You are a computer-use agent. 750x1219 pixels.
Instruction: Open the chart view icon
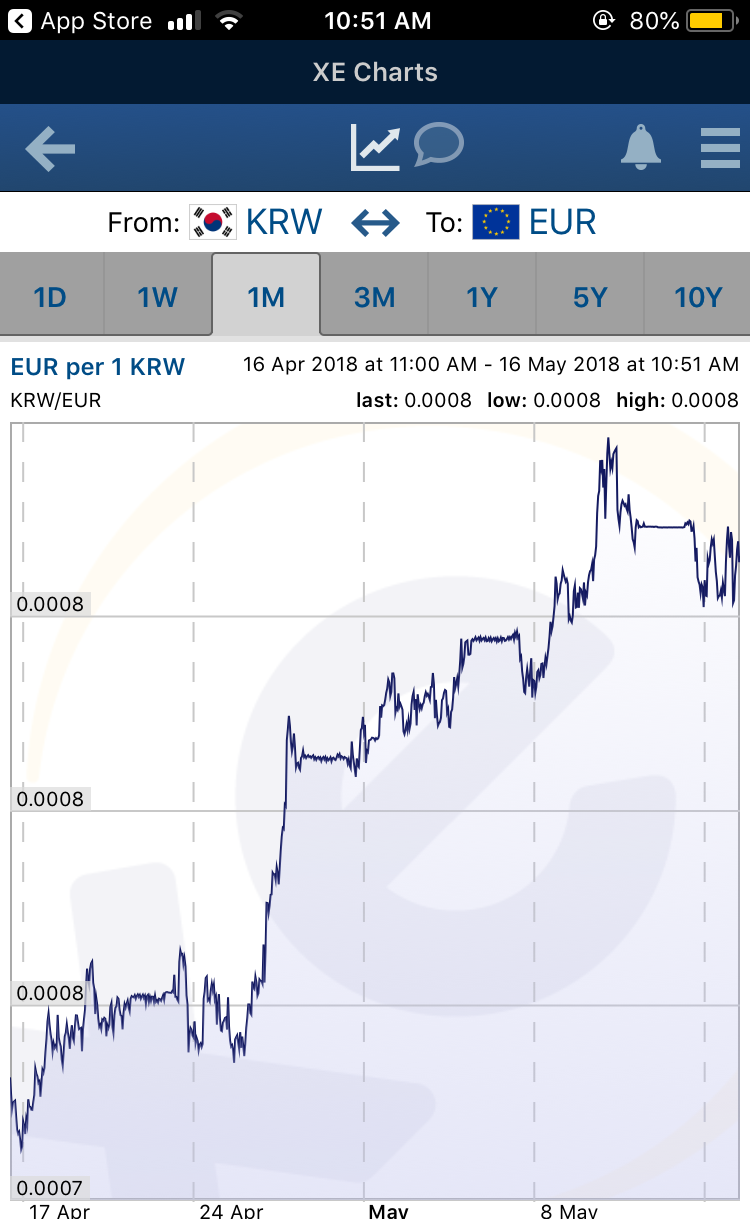(375, 148)
